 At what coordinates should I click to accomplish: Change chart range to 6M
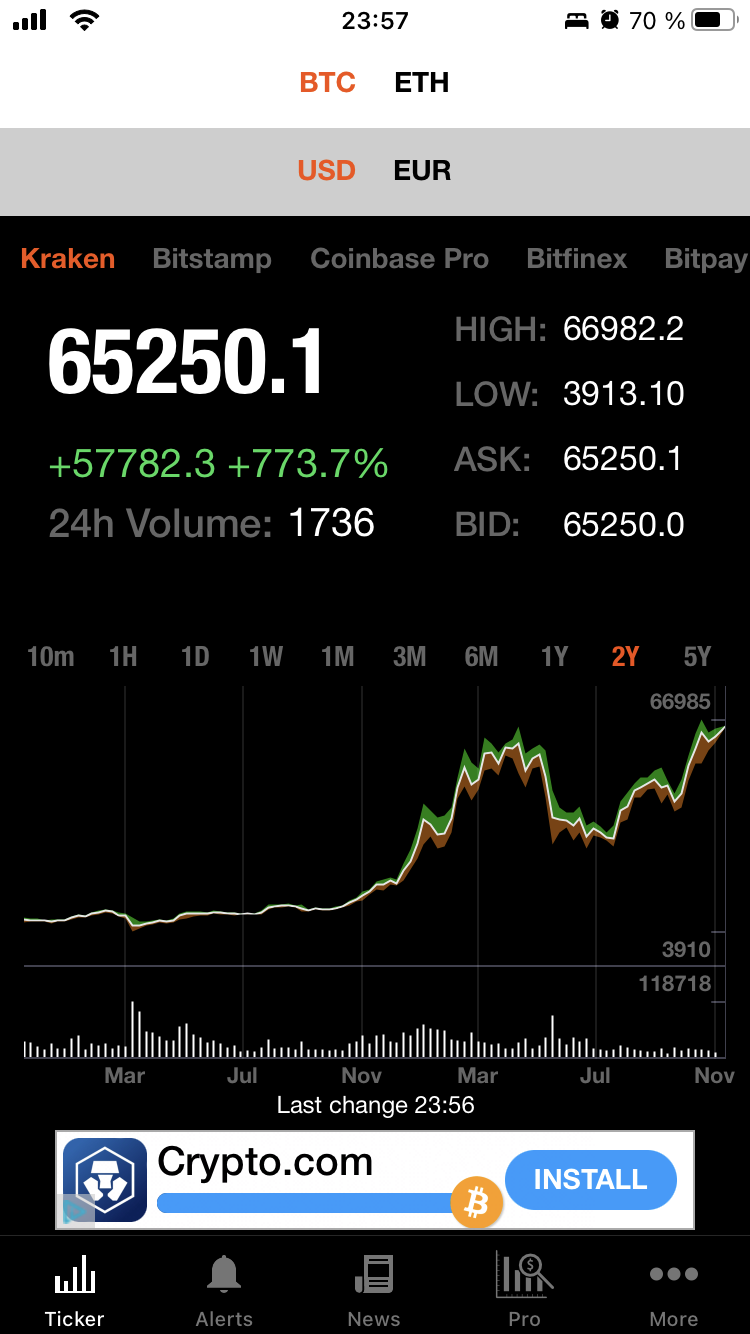coord(481,656)
